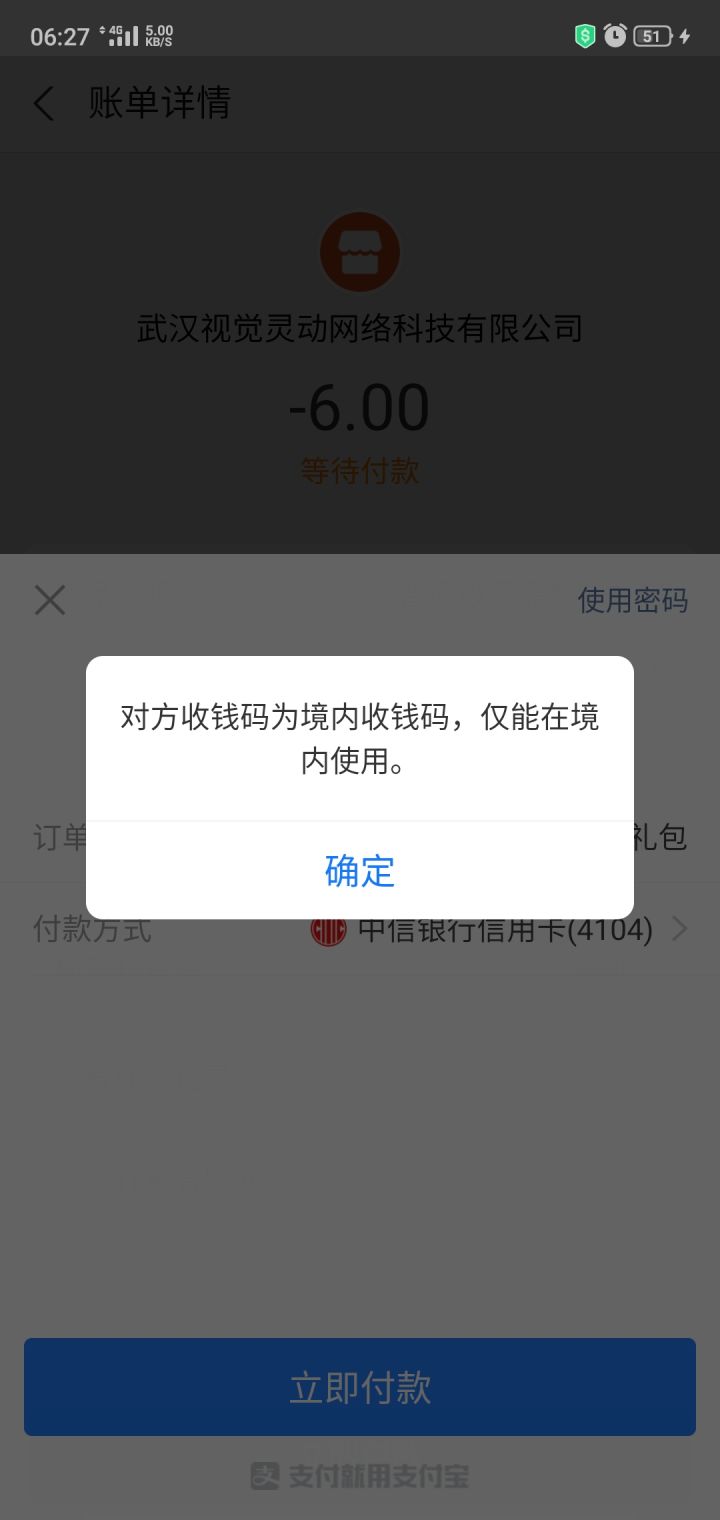Tap the -6.00 amount display
720x1520 pixels.
point(360,406)
